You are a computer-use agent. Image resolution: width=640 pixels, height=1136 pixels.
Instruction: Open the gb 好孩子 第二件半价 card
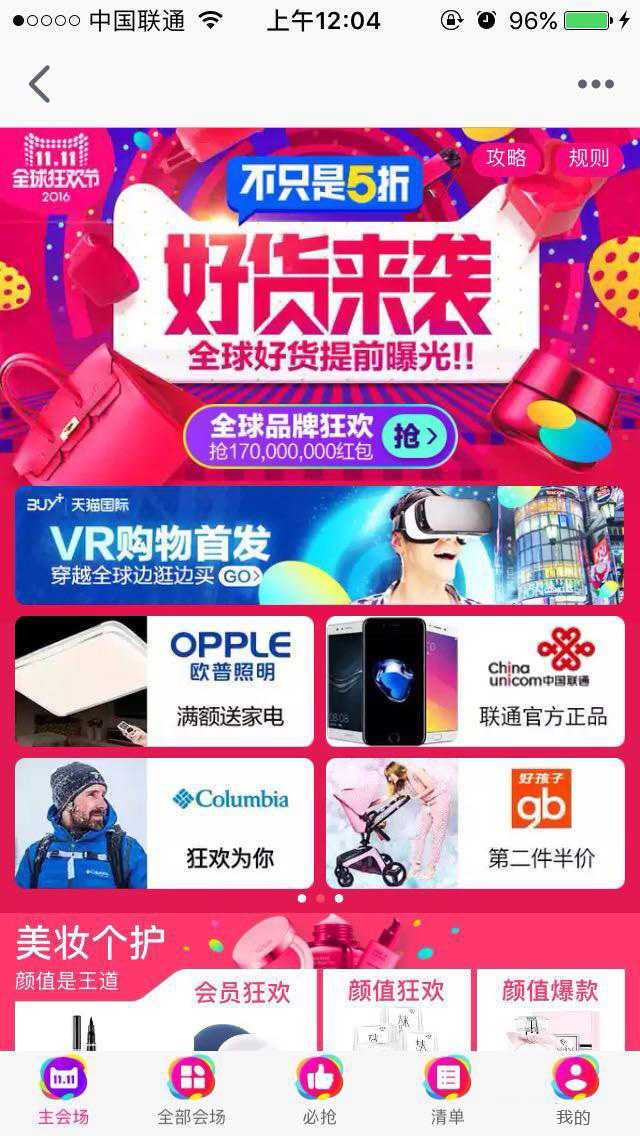475,823
